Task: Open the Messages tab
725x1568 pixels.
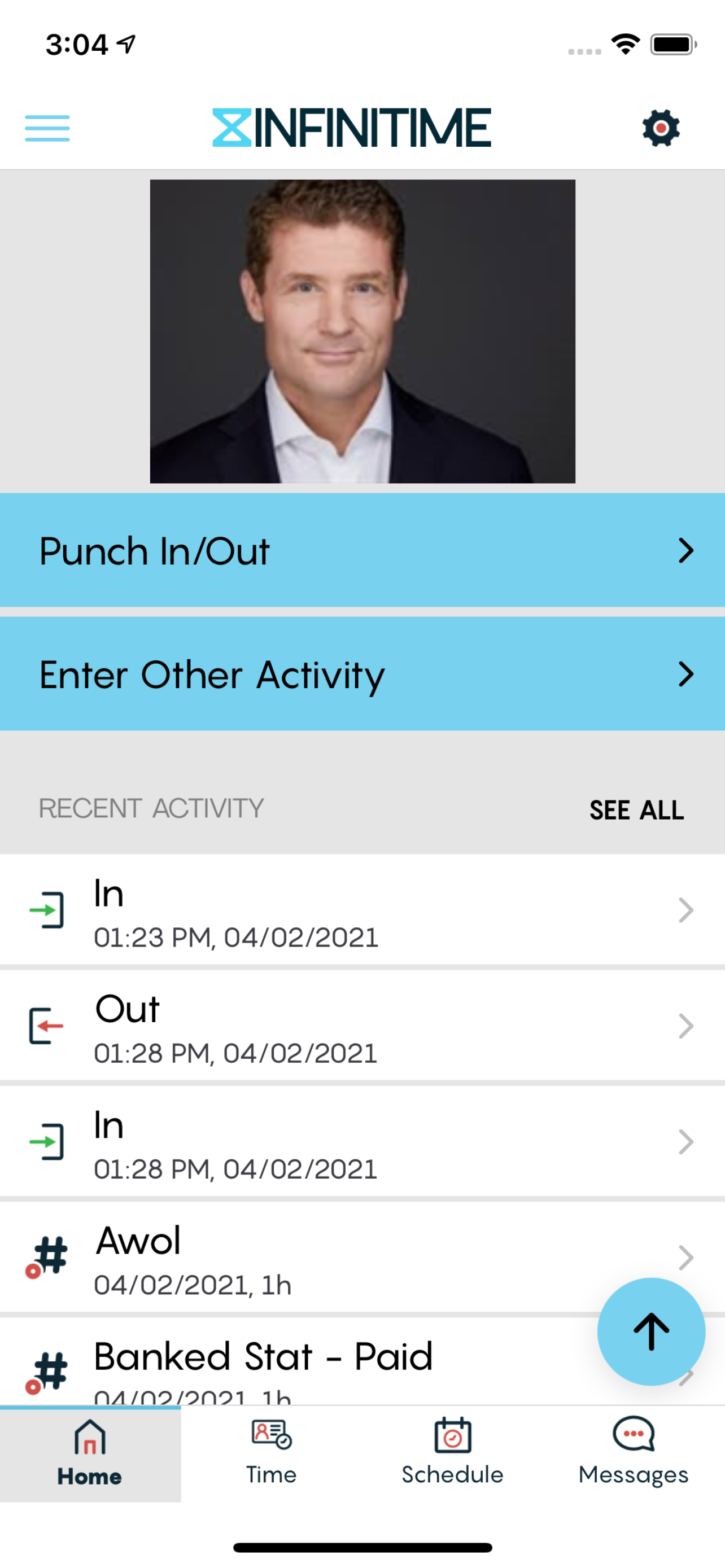Action: click(x=633, y=1454)
